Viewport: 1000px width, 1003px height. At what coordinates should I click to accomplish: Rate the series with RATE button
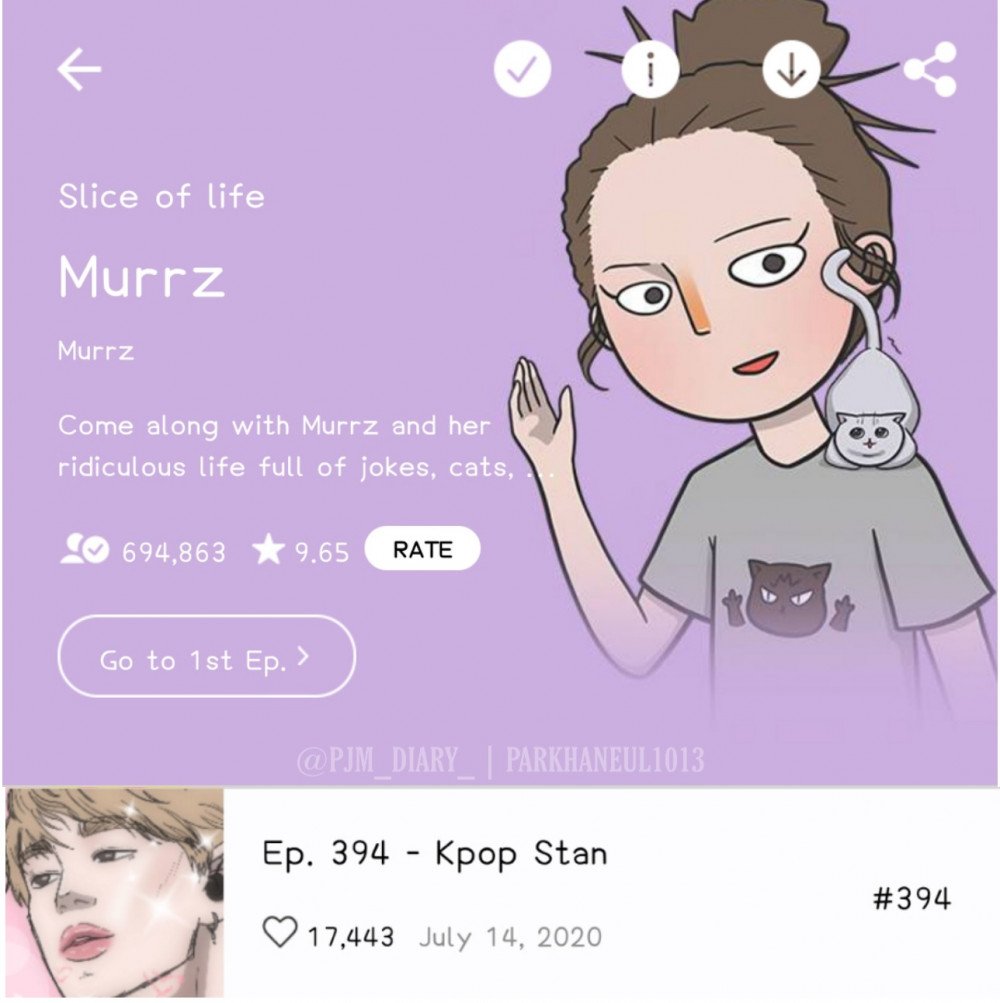(x=422, y=549)
